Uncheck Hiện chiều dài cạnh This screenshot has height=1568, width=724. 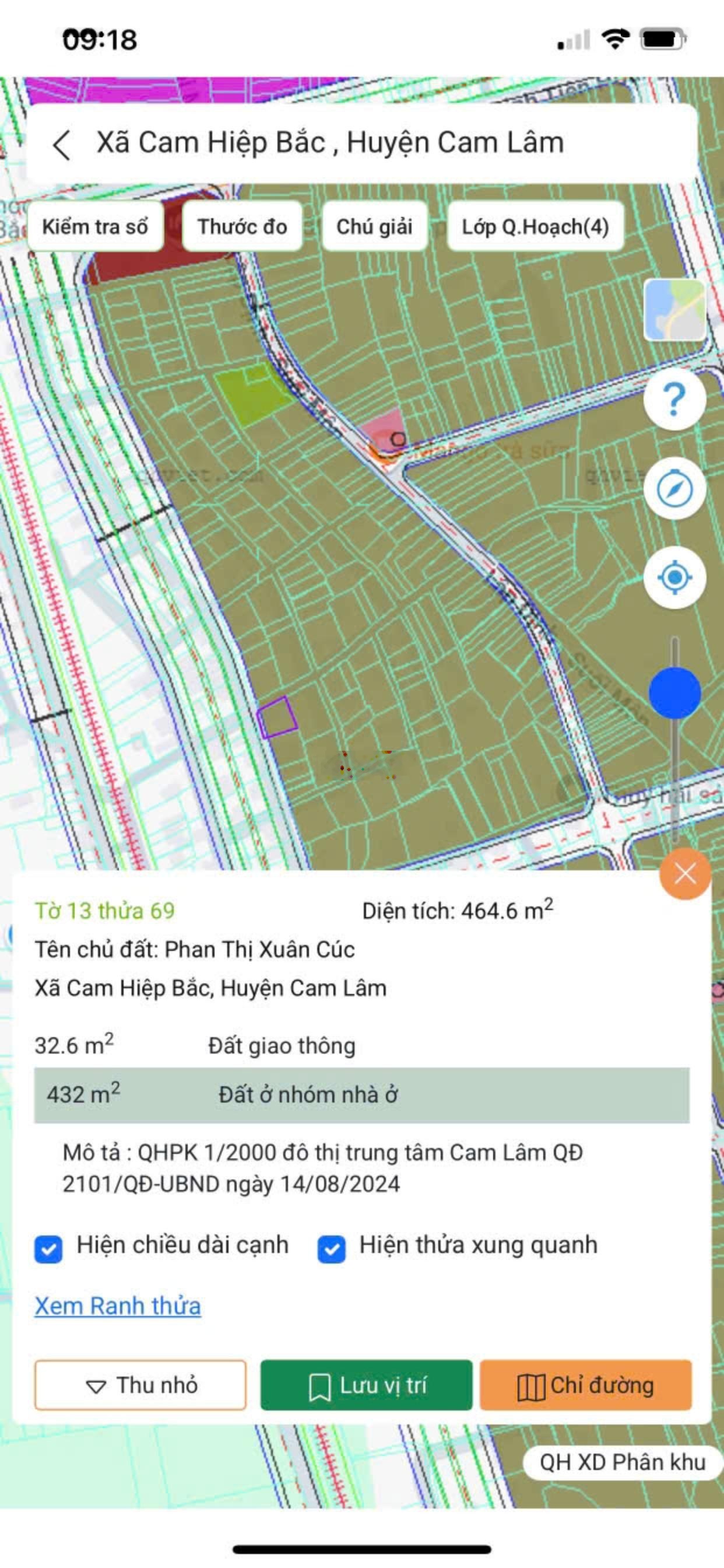coord(48,1249)
